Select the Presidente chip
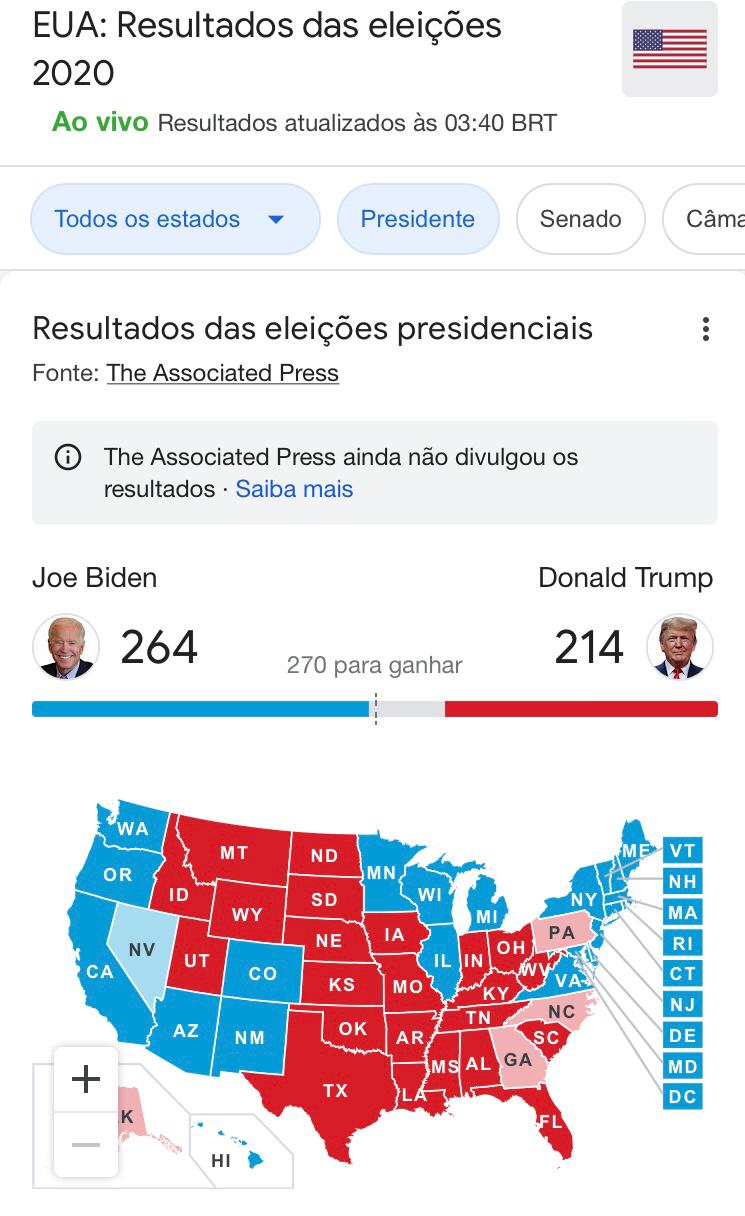The height and width of the screenshot is (1216, 745). 417,219
